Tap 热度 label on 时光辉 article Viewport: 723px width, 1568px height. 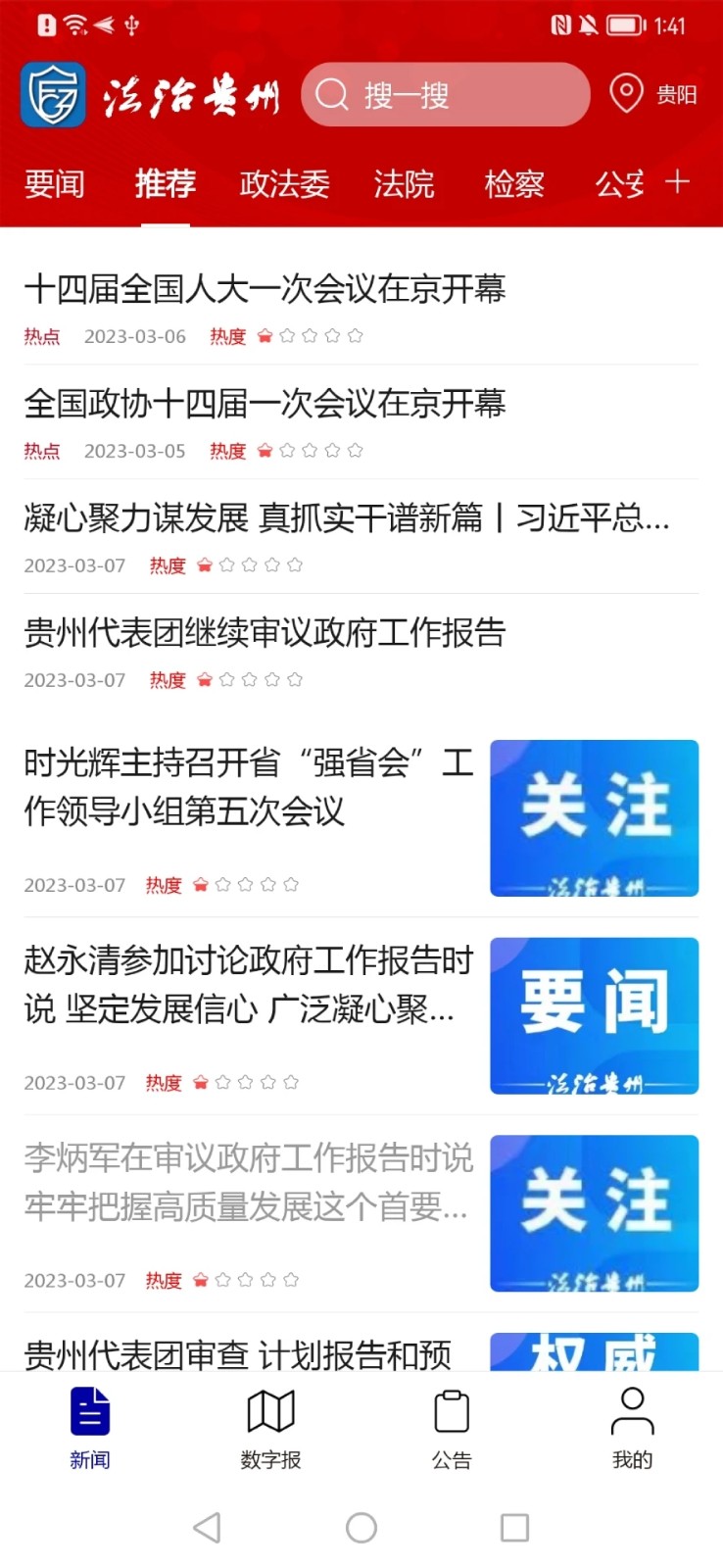tap(164, 884)
